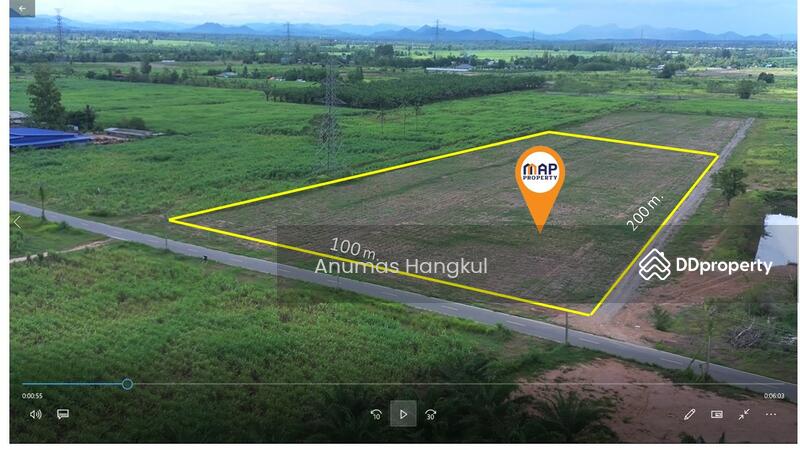Exit full screen mode
800x450 pixels.
click(744, 414)
